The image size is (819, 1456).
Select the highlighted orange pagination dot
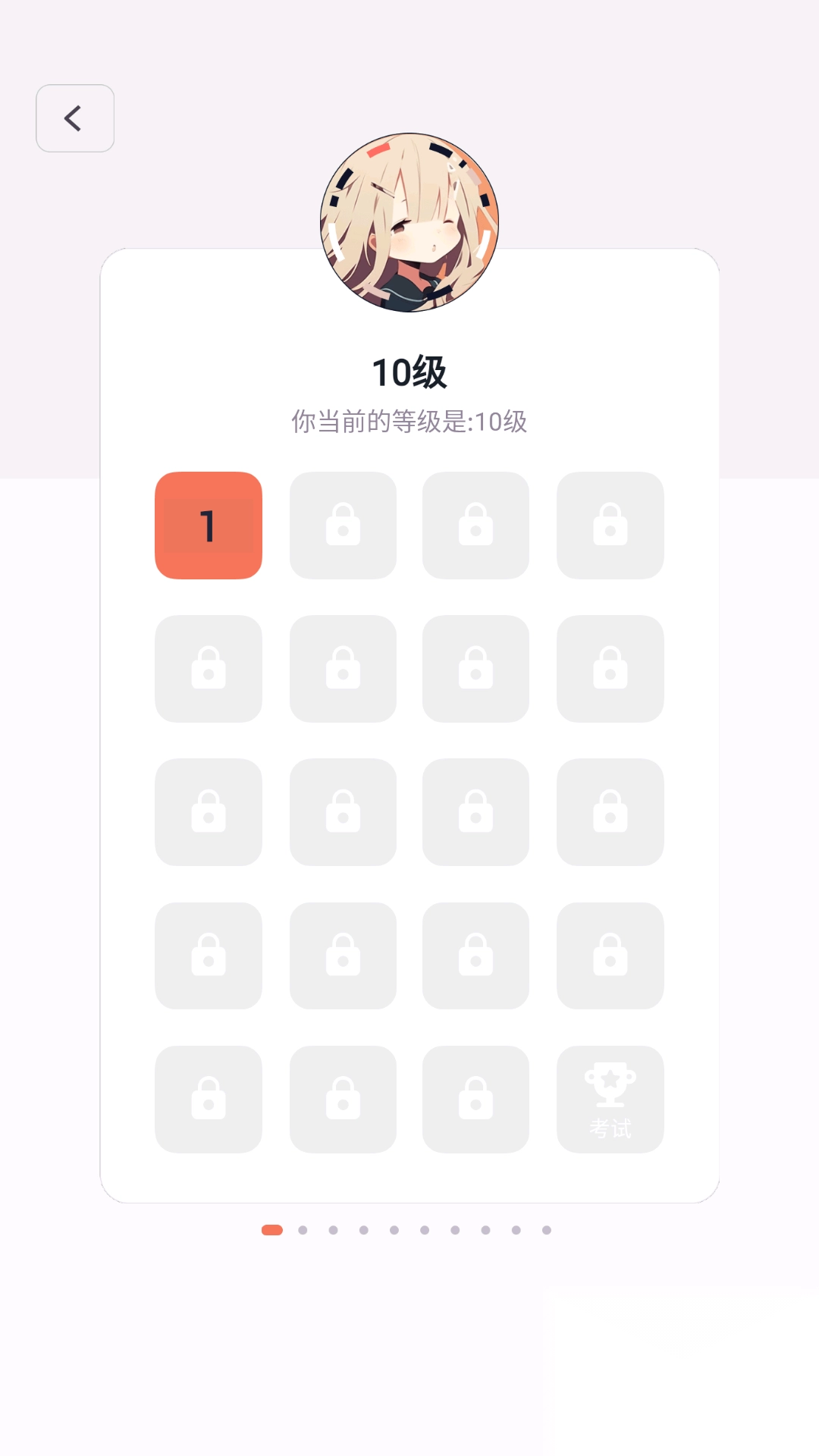pyautogui.click(x=271, y=1228)
